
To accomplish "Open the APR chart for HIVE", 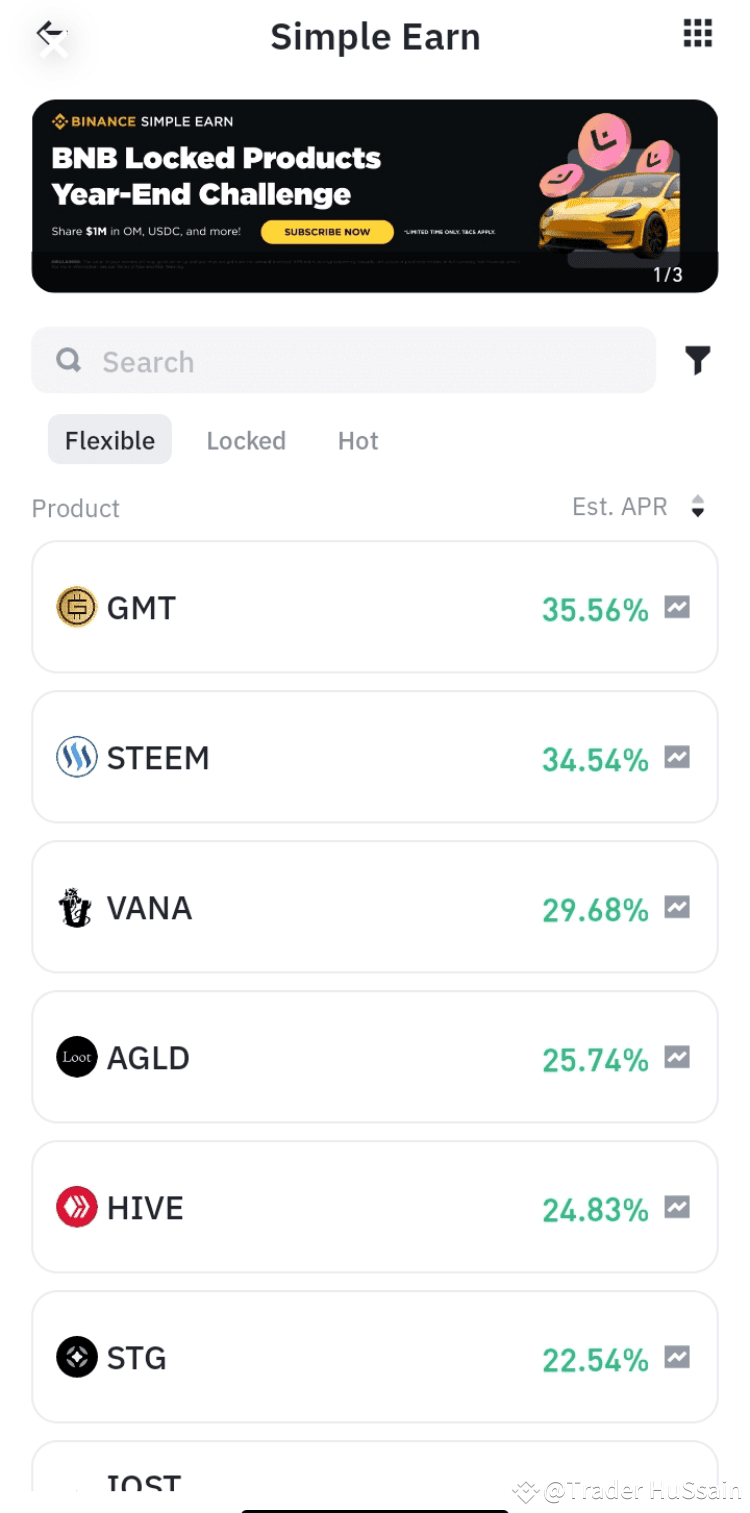I will point(678,1208).
